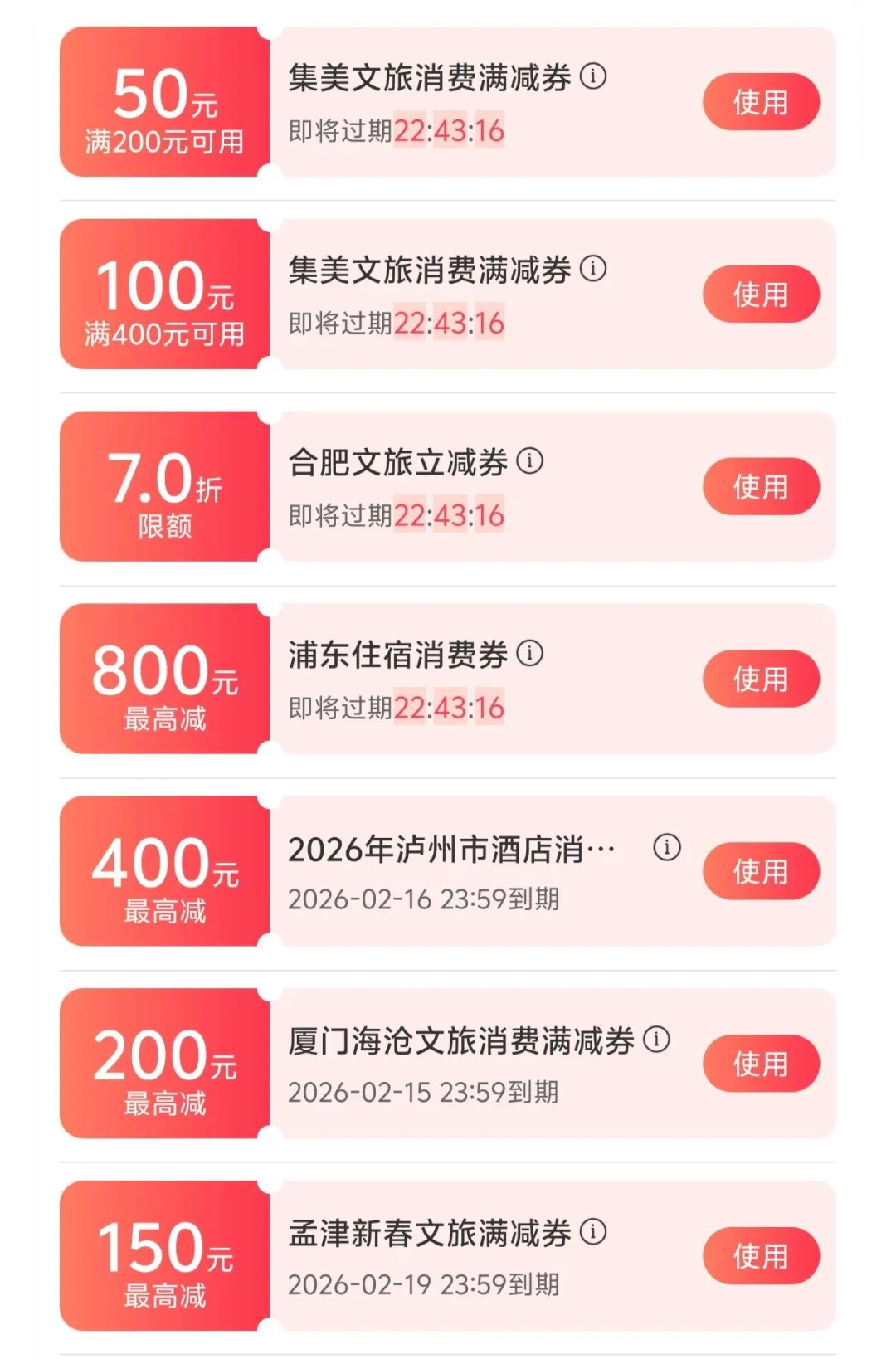The height and width of the screenshot is (1359, 896).
Task: Use the 厦门海沧文旅消费满减券
Action: pos(761,1064)
